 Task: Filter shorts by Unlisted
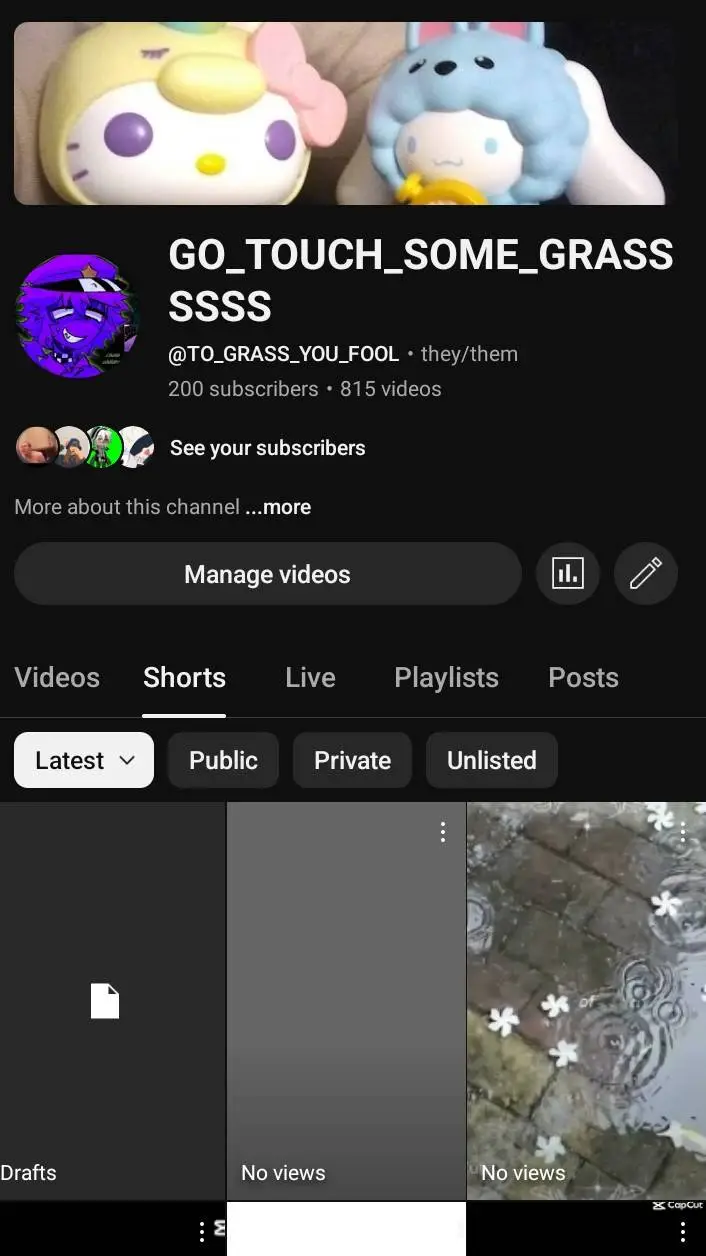(x=491, y=760)
